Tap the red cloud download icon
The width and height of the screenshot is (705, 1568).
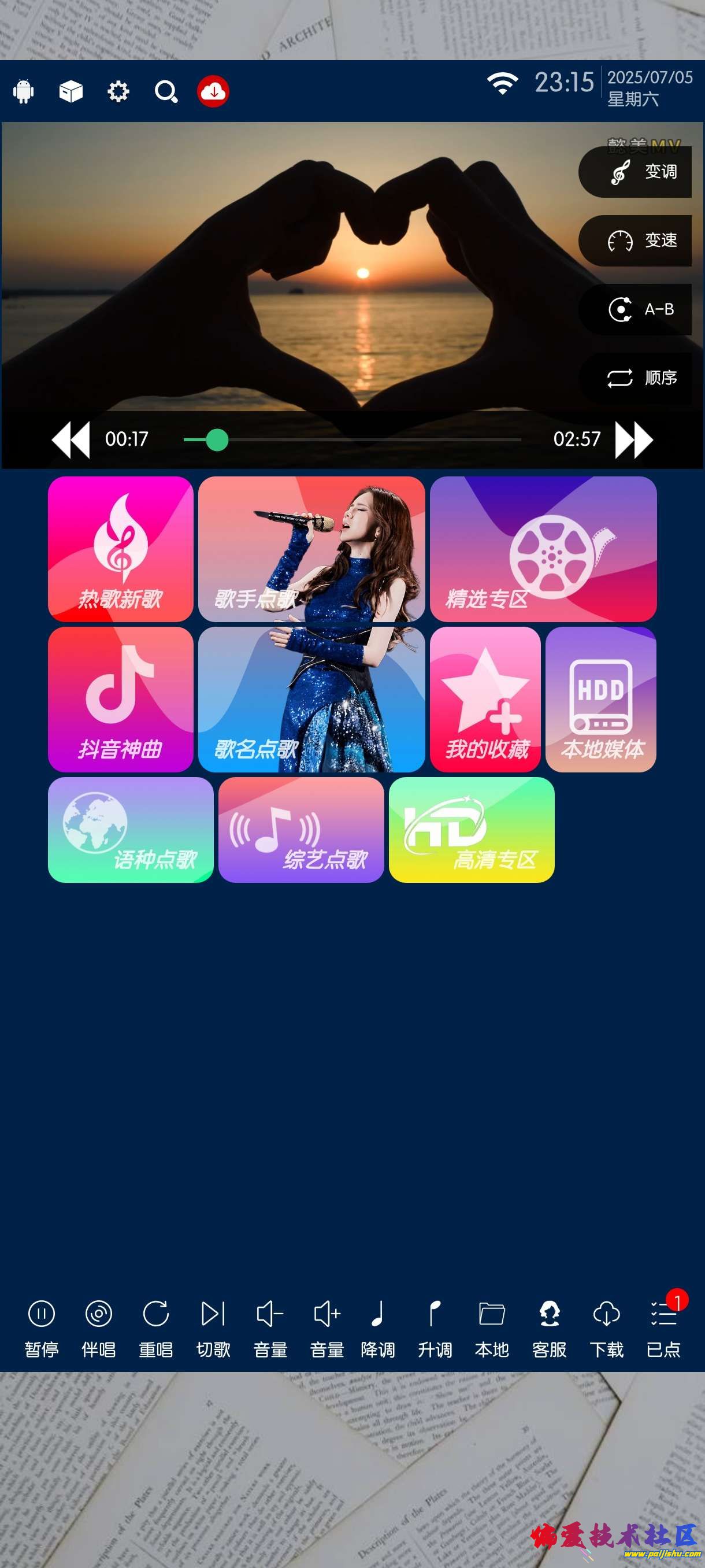[x=213, y=92]
